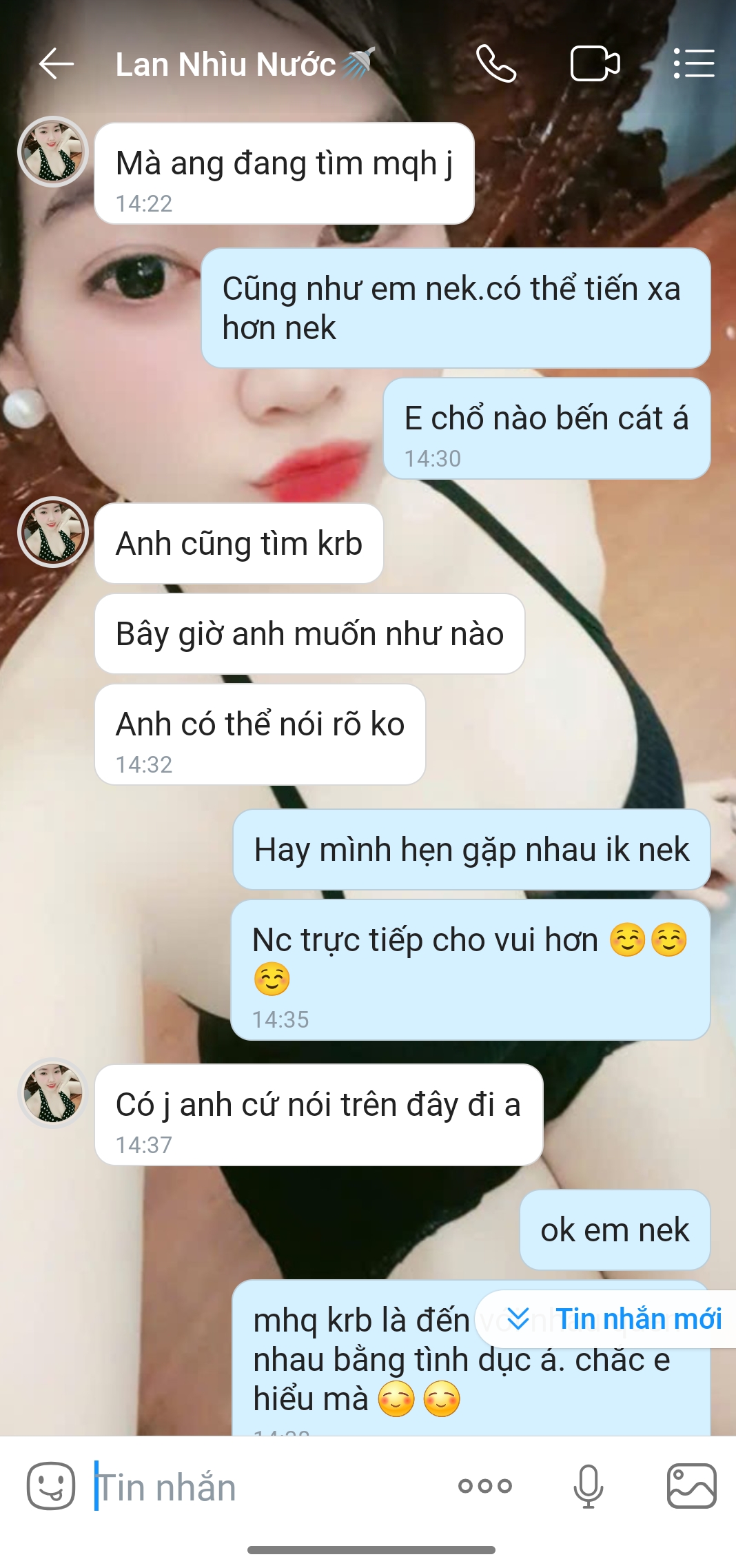Screen dimensions: 736x1568
Task: Go back from the chat
Action: click(x=57, y=64)
